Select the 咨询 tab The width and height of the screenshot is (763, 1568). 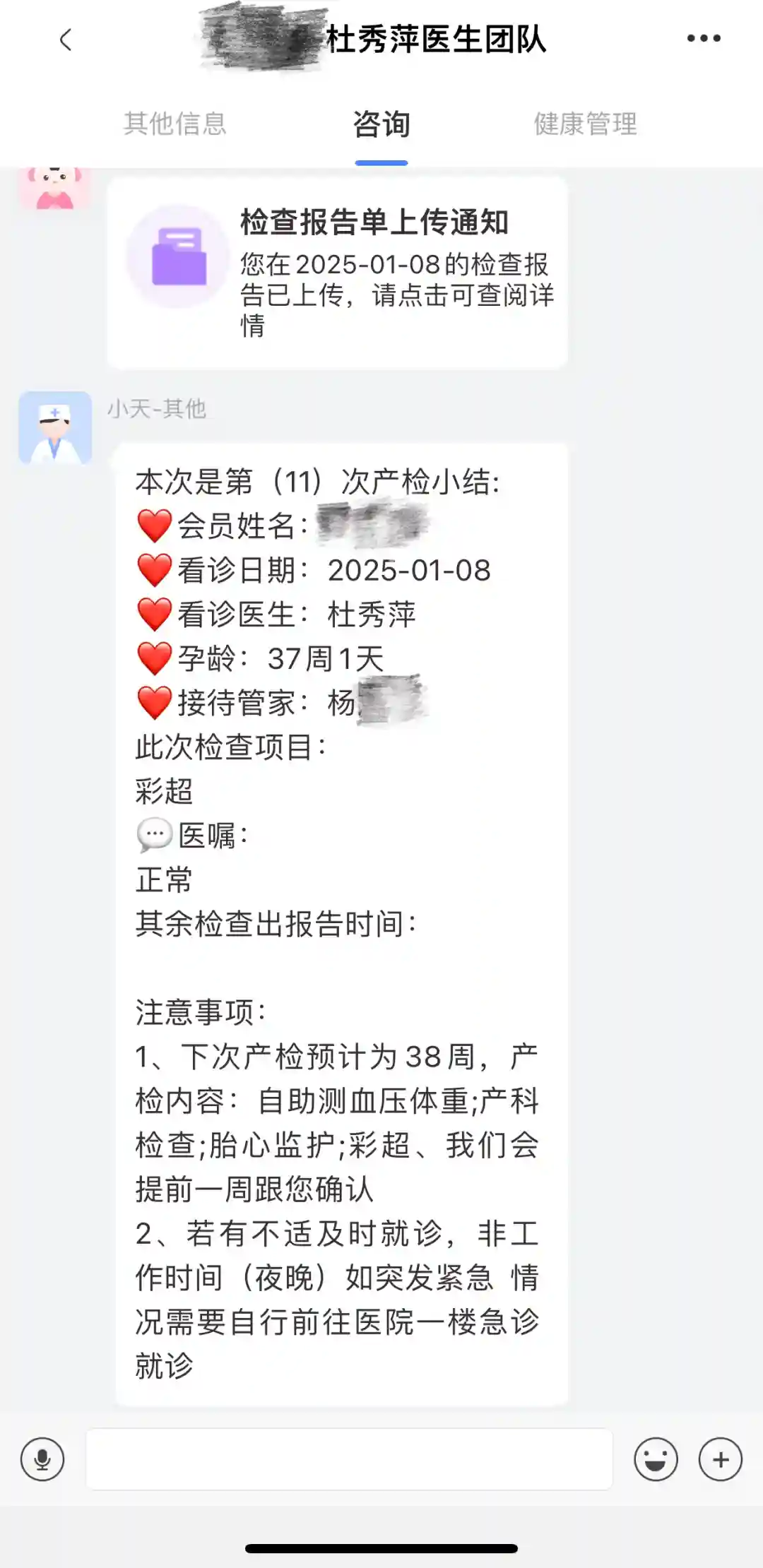pos(381,125)
